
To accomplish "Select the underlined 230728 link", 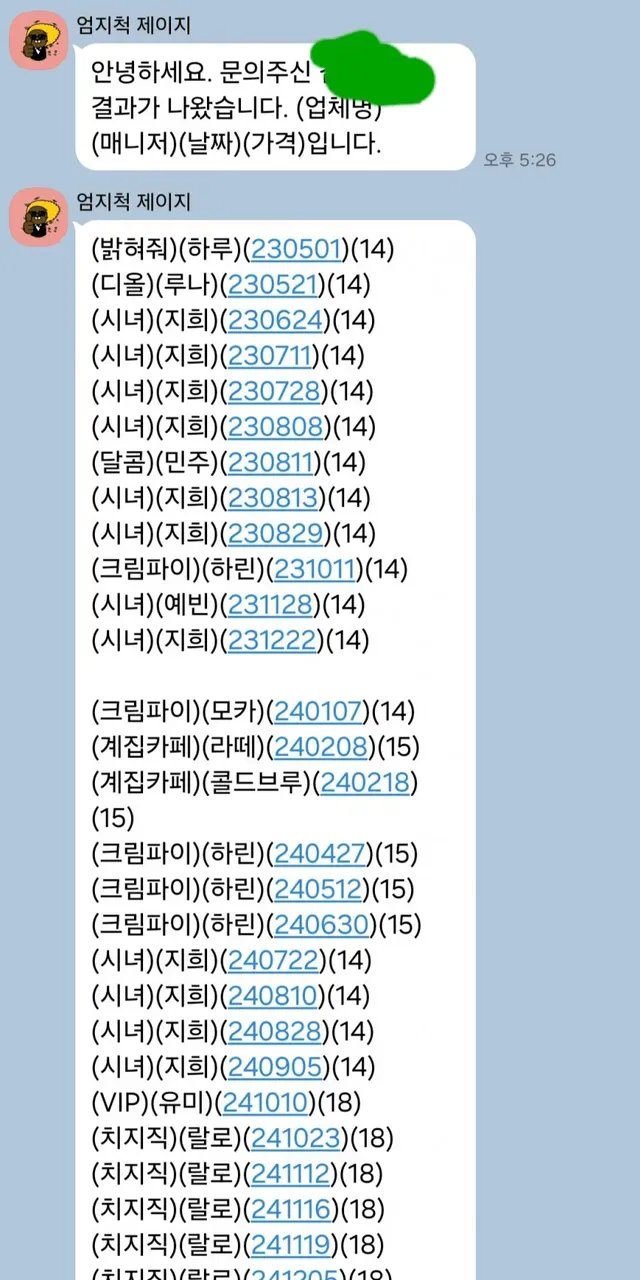I will pos(275,391).
